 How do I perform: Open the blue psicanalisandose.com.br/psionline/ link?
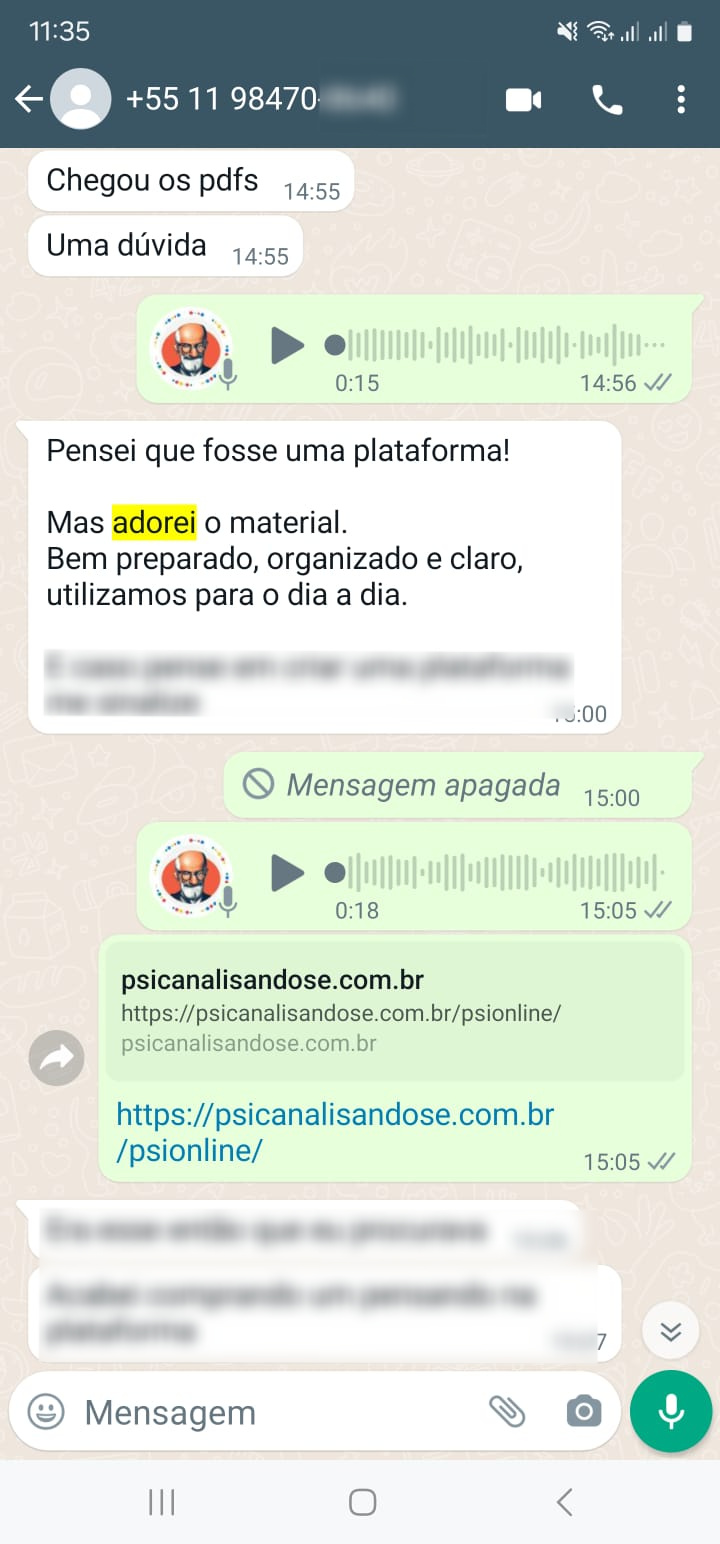(x=335, y=1131)
